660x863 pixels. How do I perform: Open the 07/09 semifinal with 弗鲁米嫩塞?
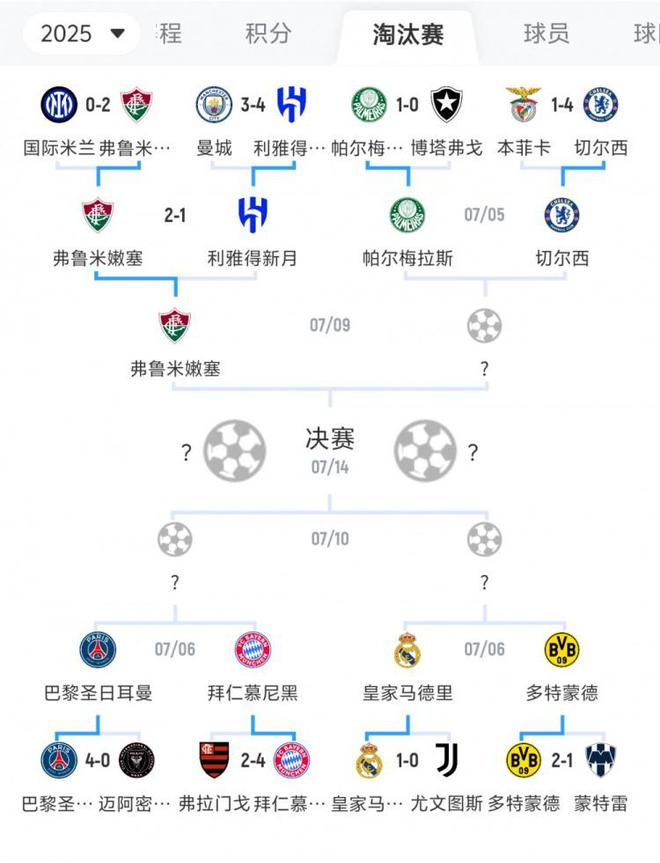(x=330, y=326)
